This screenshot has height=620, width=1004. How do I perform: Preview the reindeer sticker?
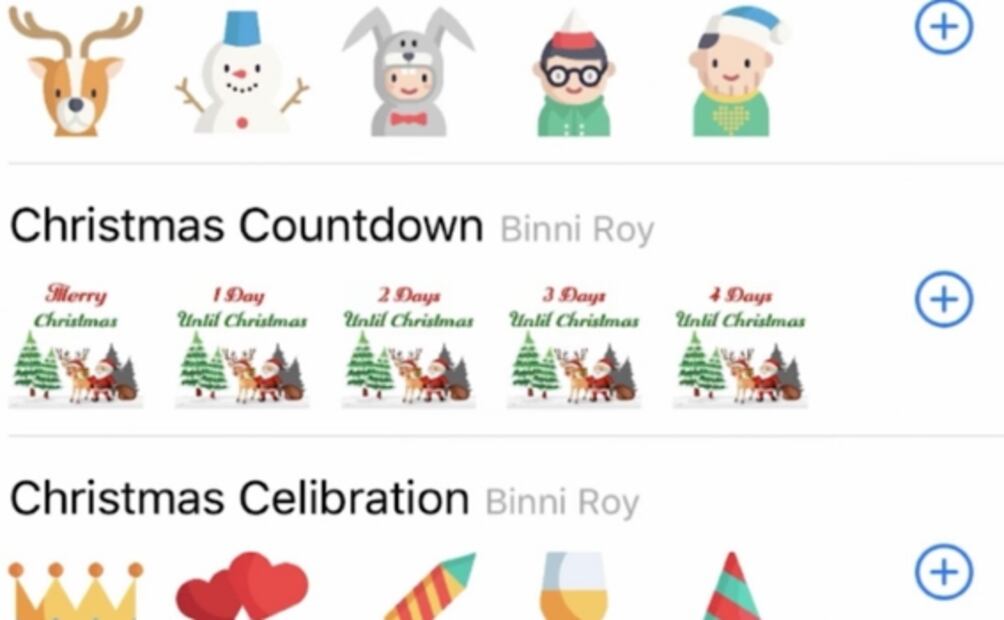75,70
